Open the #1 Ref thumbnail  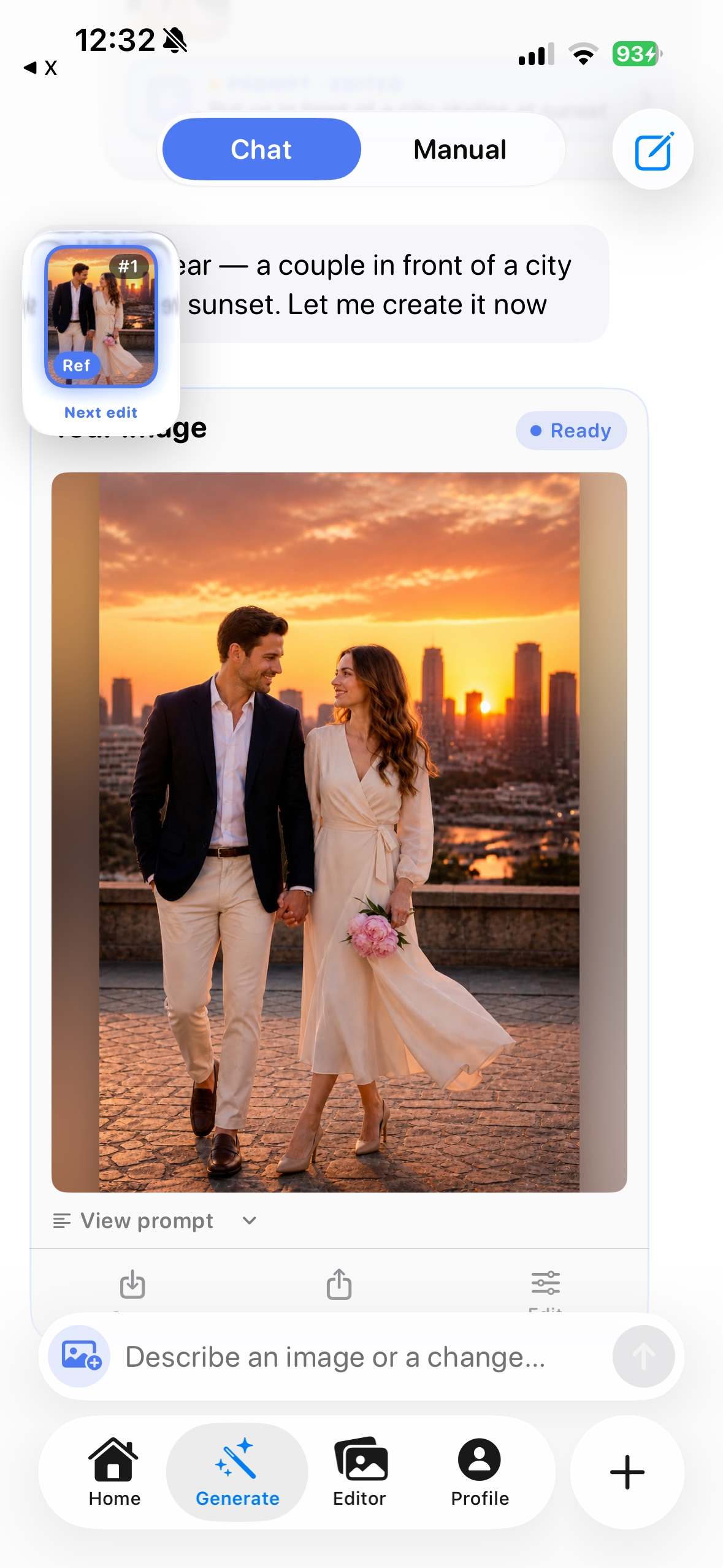[x=101, y=317]
